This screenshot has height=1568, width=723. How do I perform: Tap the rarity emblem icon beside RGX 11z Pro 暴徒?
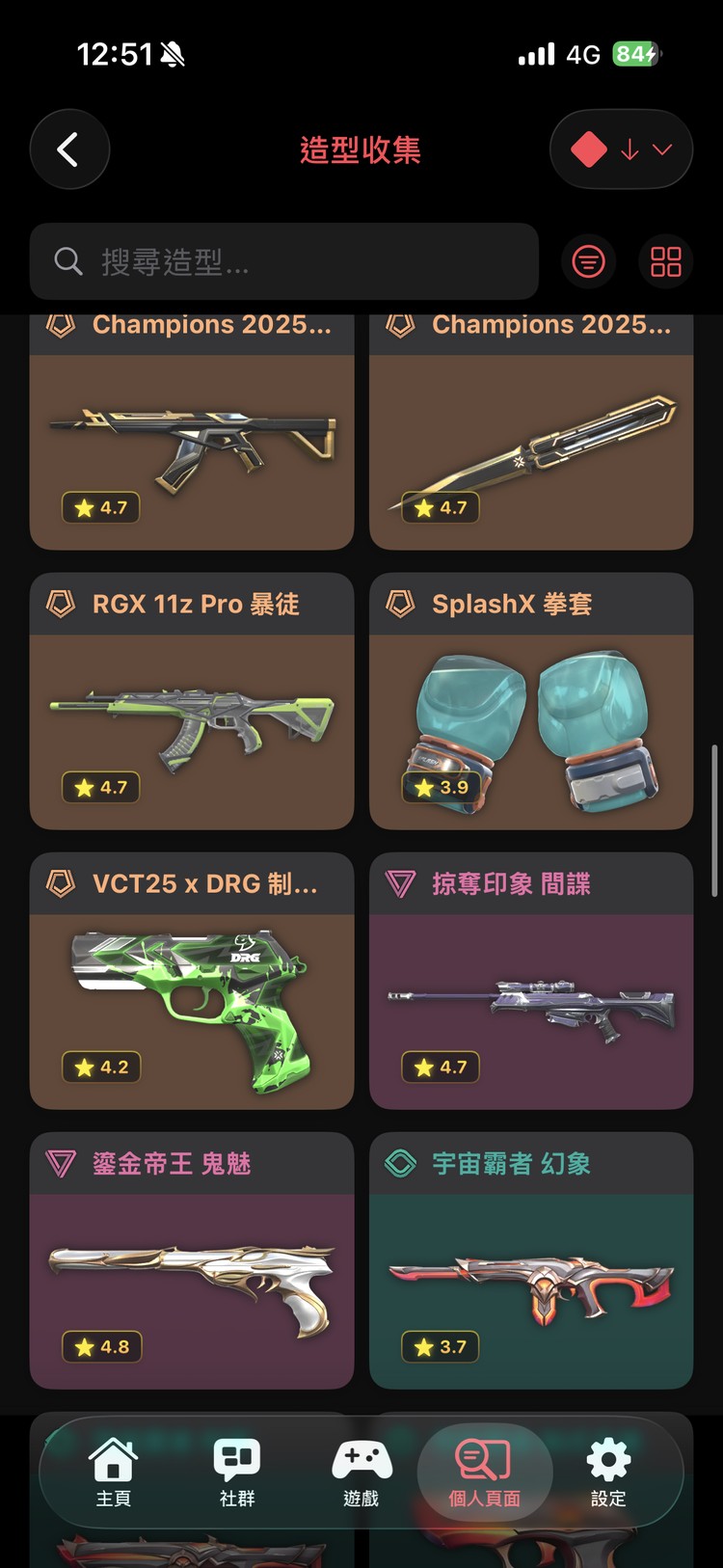point(61,604)
